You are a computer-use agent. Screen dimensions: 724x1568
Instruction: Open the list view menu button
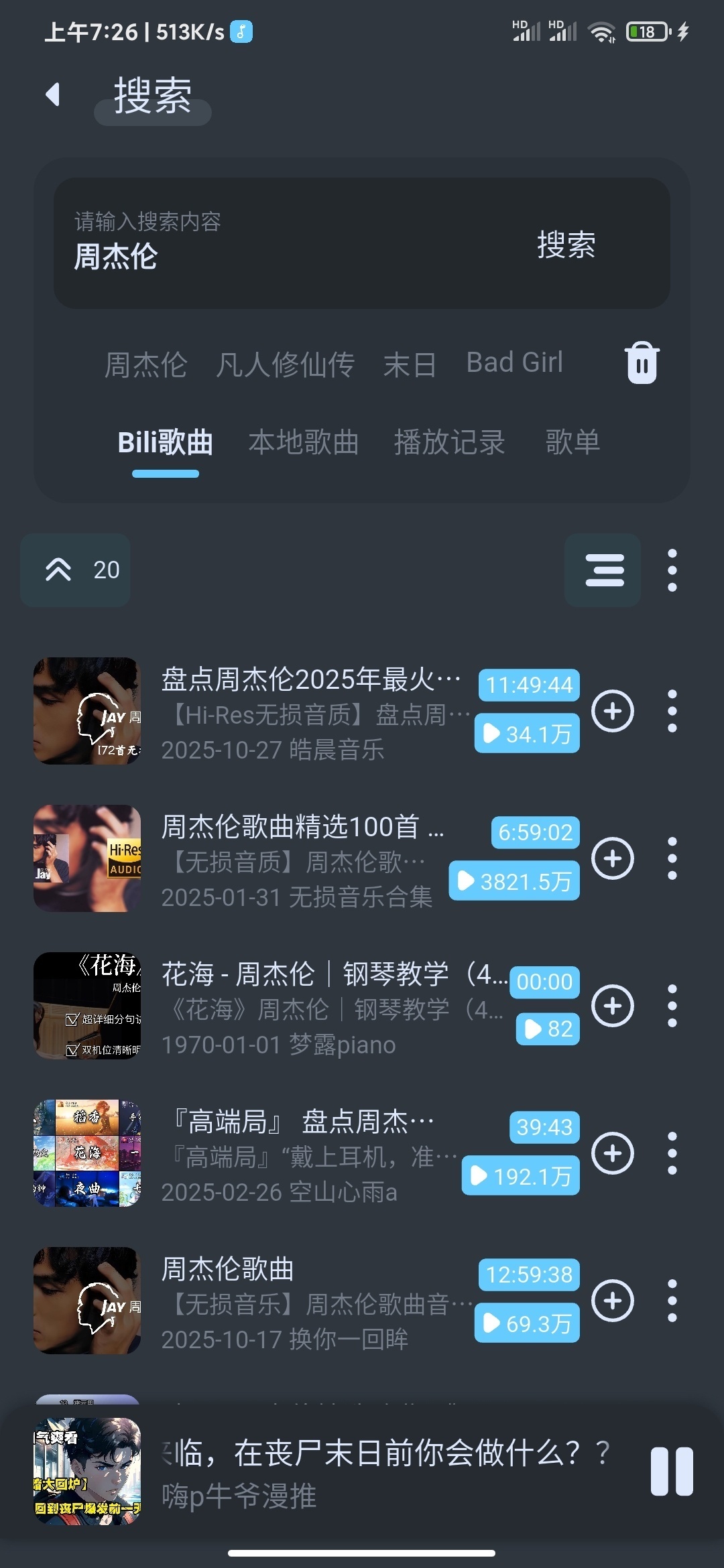[x=603, y=570]
